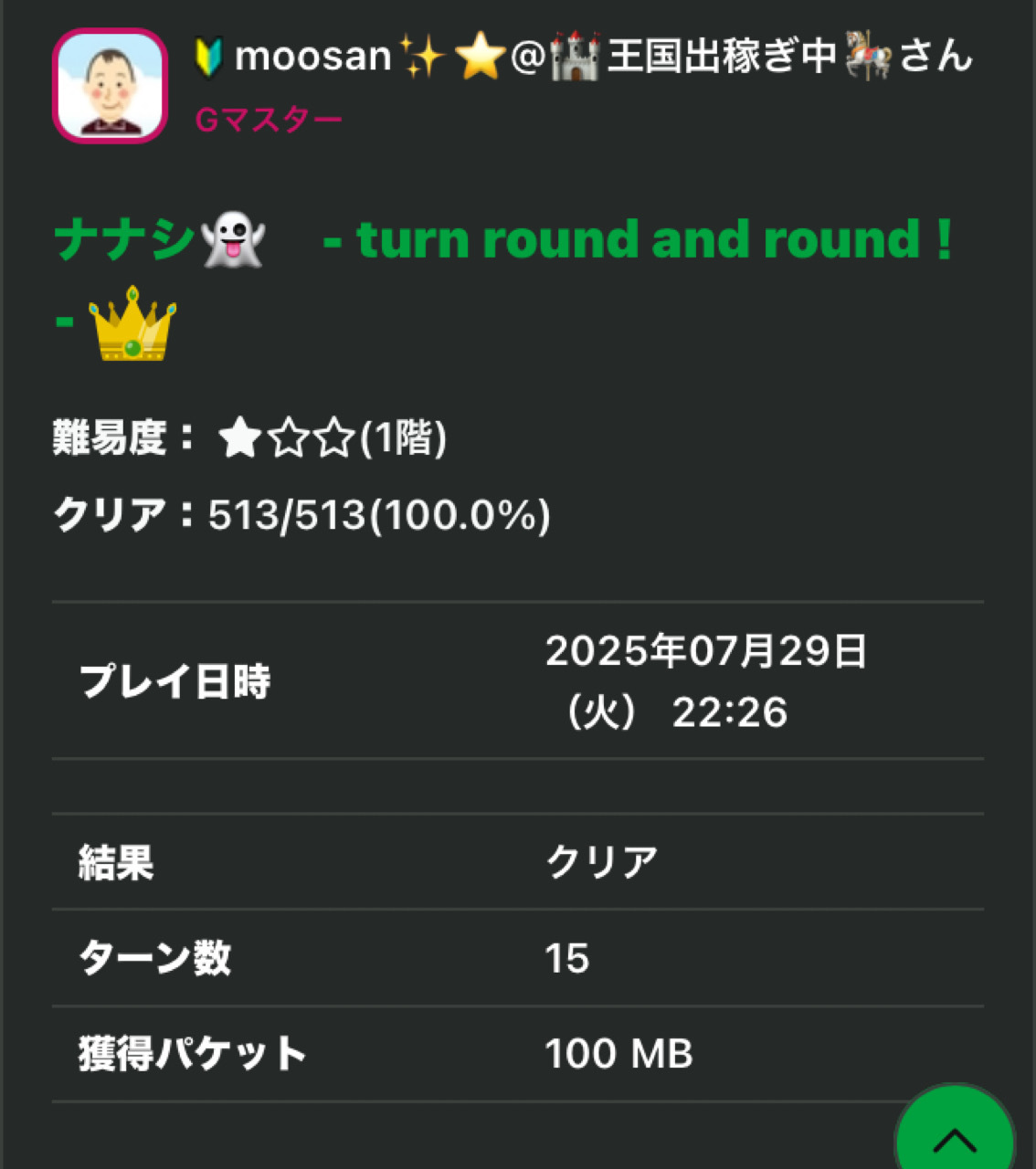Image resolution: width=1036 pixels, height=1169 pixels.
Task: Open moosan's profile avatar
Action: click(x=110, y=86)
